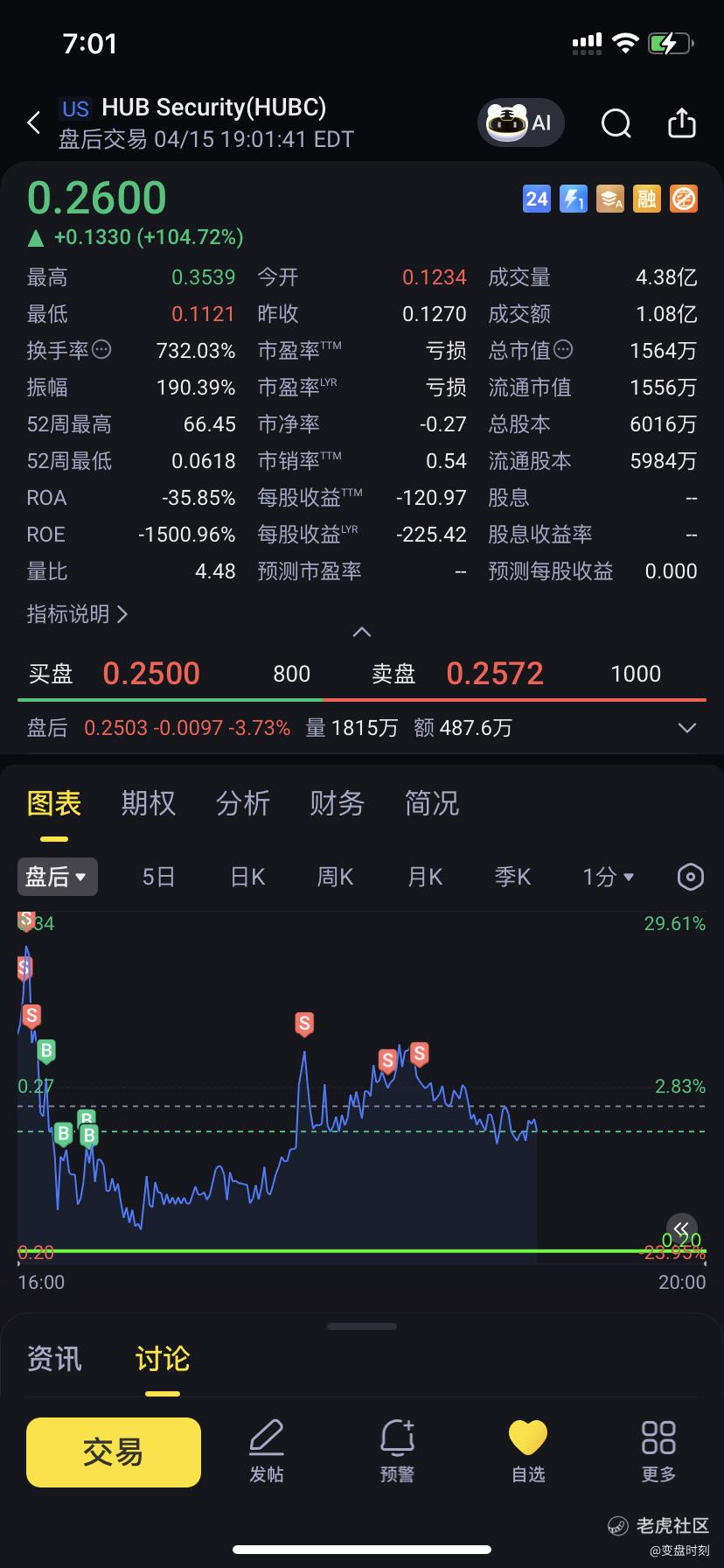Image resolution: width=724 pixels, height=1568 pixels.
Task: Switch to the 资讯 news tab
Action: [54, 1359]
